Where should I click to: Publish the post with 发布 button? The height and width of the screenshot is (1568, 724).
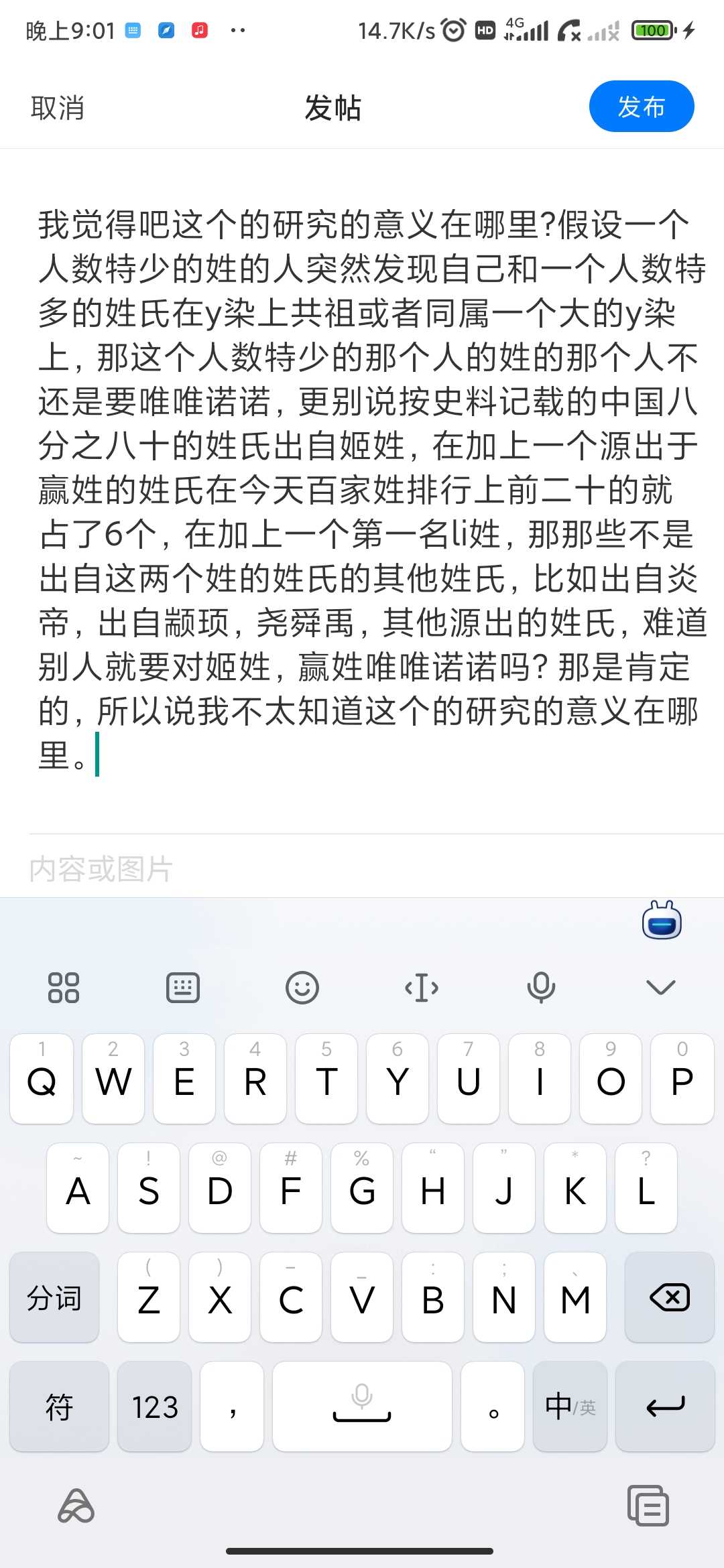(642, 107)
